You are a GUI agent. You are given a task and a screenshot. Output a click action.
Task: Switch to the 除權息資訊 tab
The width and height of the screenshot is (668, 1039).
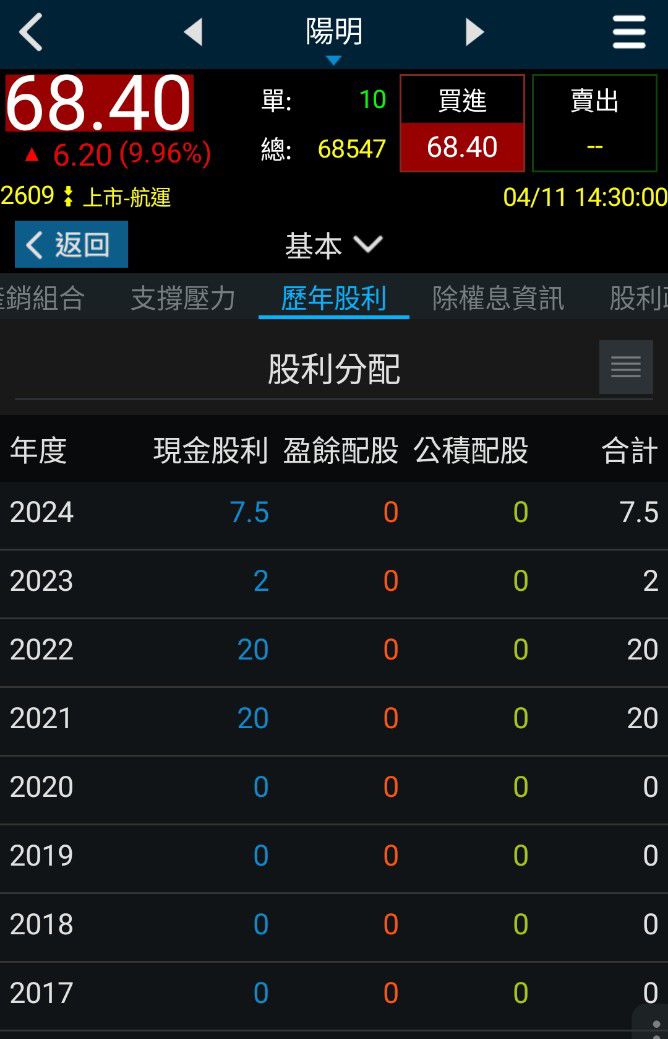pos(498,298)
